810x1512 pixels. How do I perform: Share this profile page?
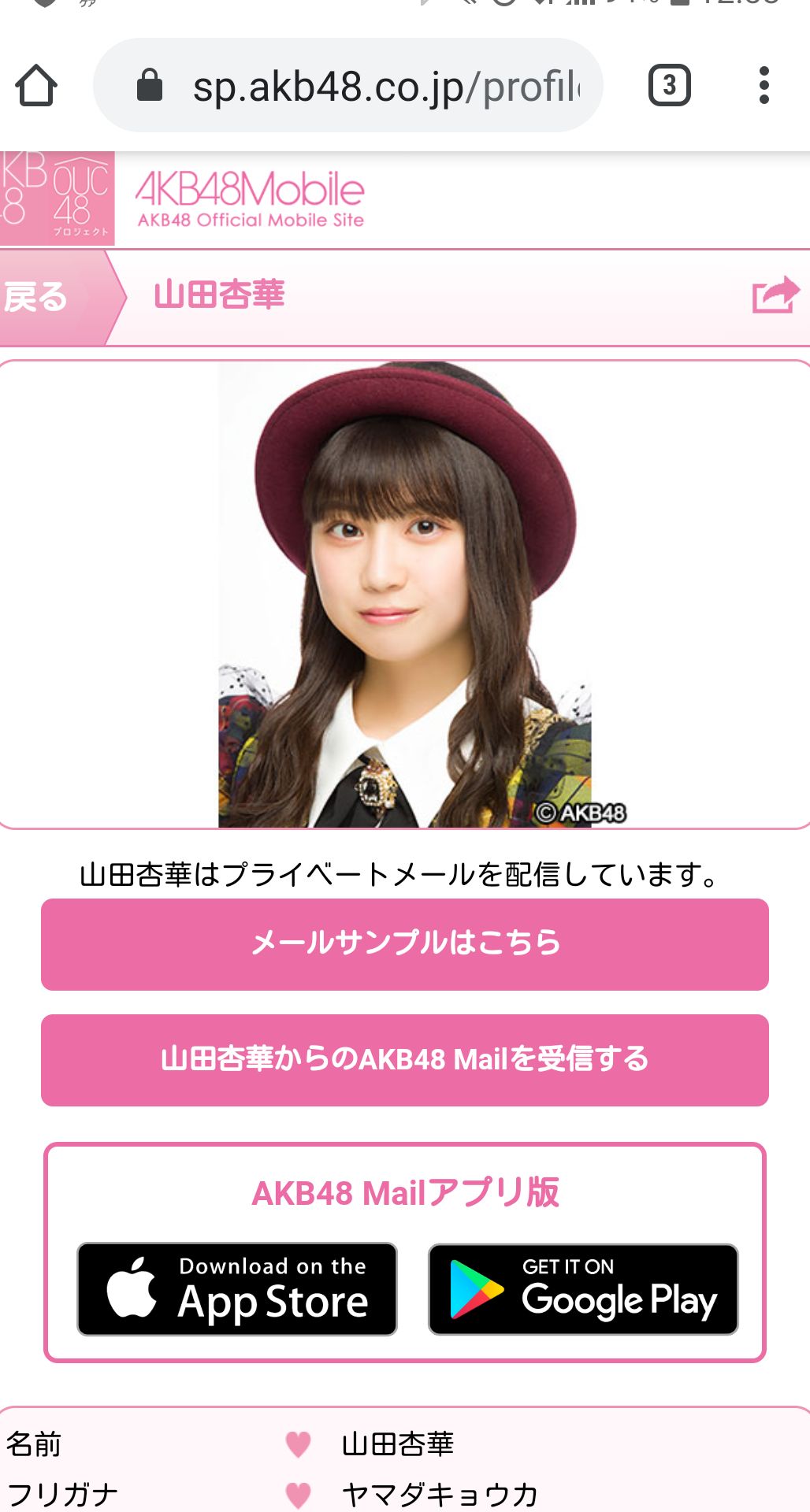pyautogui.click(x=775, y=296)
